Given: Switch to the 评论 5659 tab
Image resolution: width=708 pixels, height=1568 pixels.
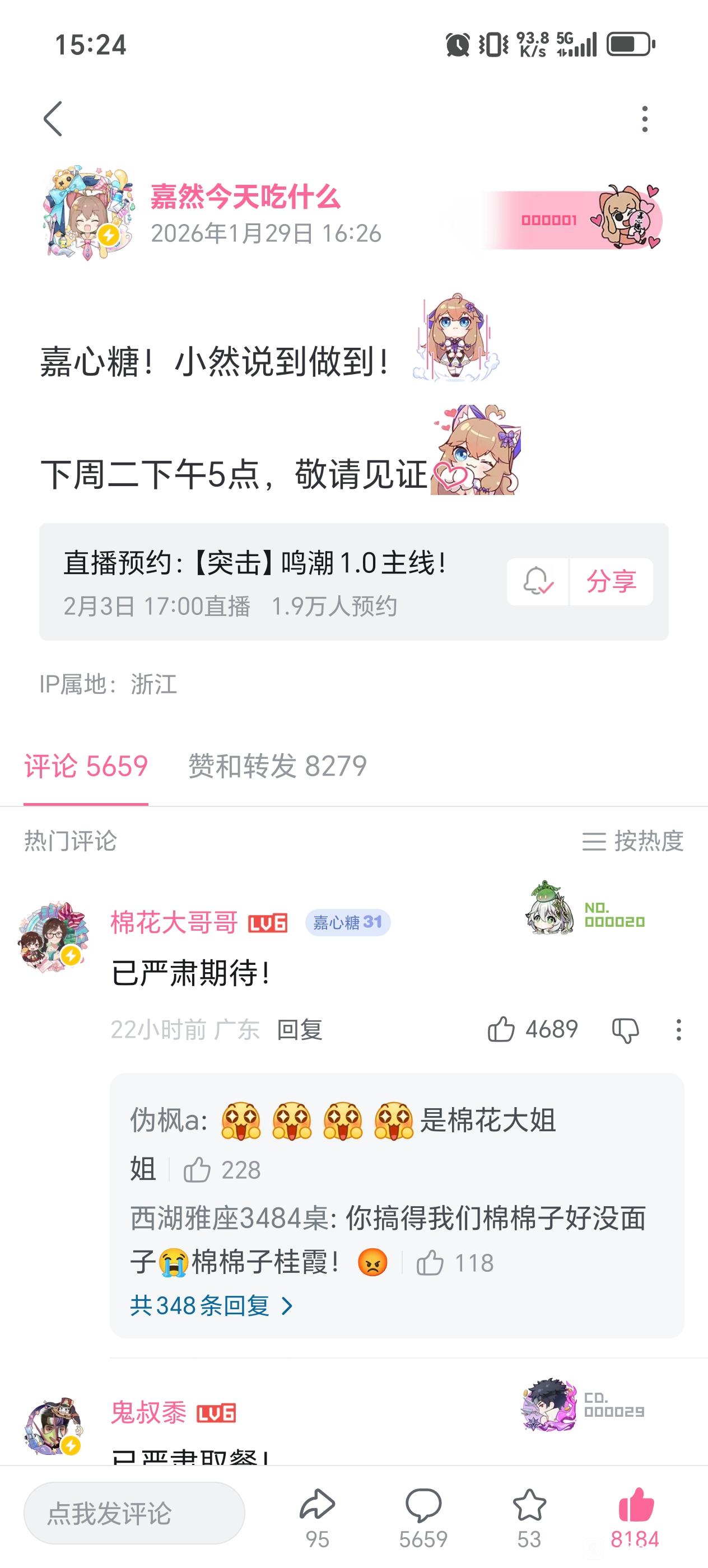Looking at the screenshot, I should pos(86,766).
